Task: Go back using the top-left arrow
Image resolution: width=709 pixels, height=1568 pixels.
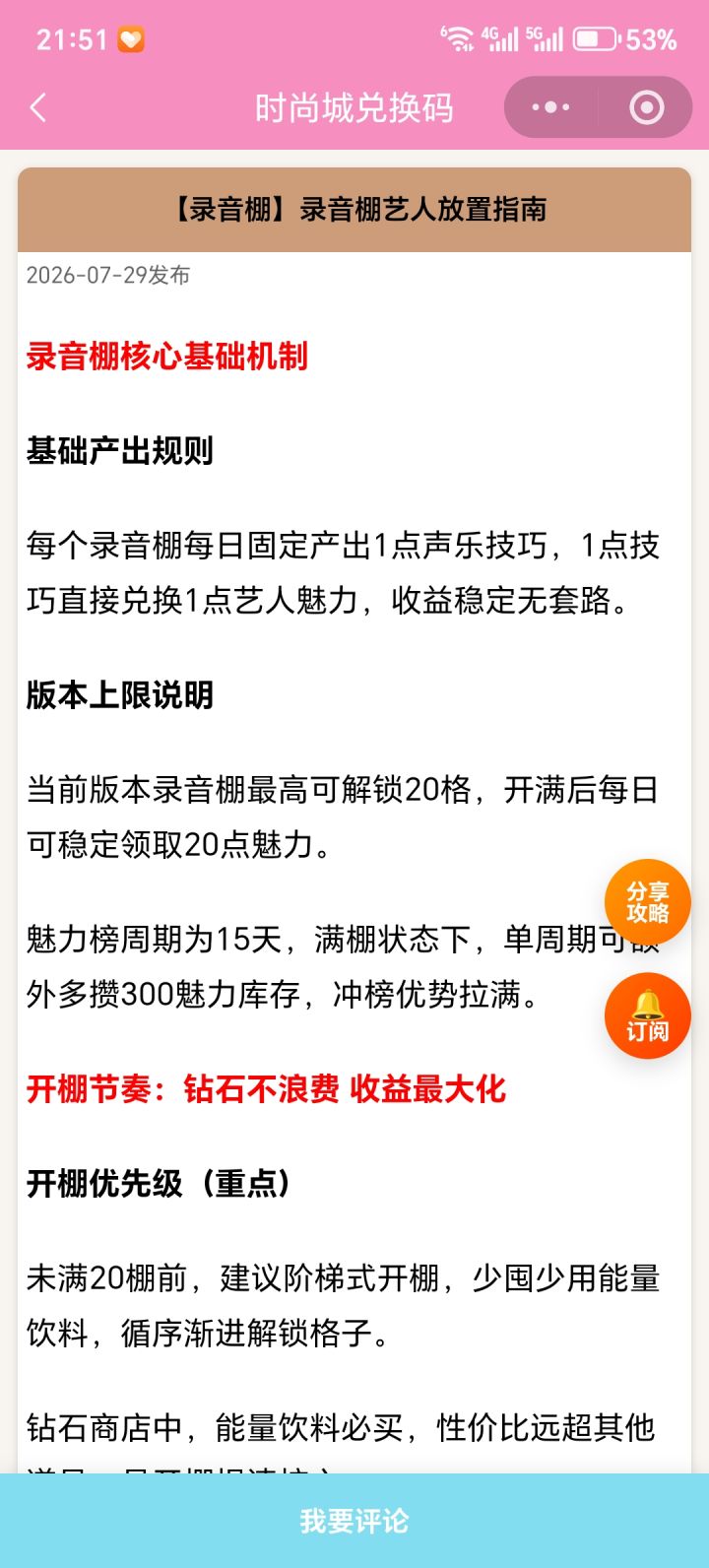Action: [38, 107]
